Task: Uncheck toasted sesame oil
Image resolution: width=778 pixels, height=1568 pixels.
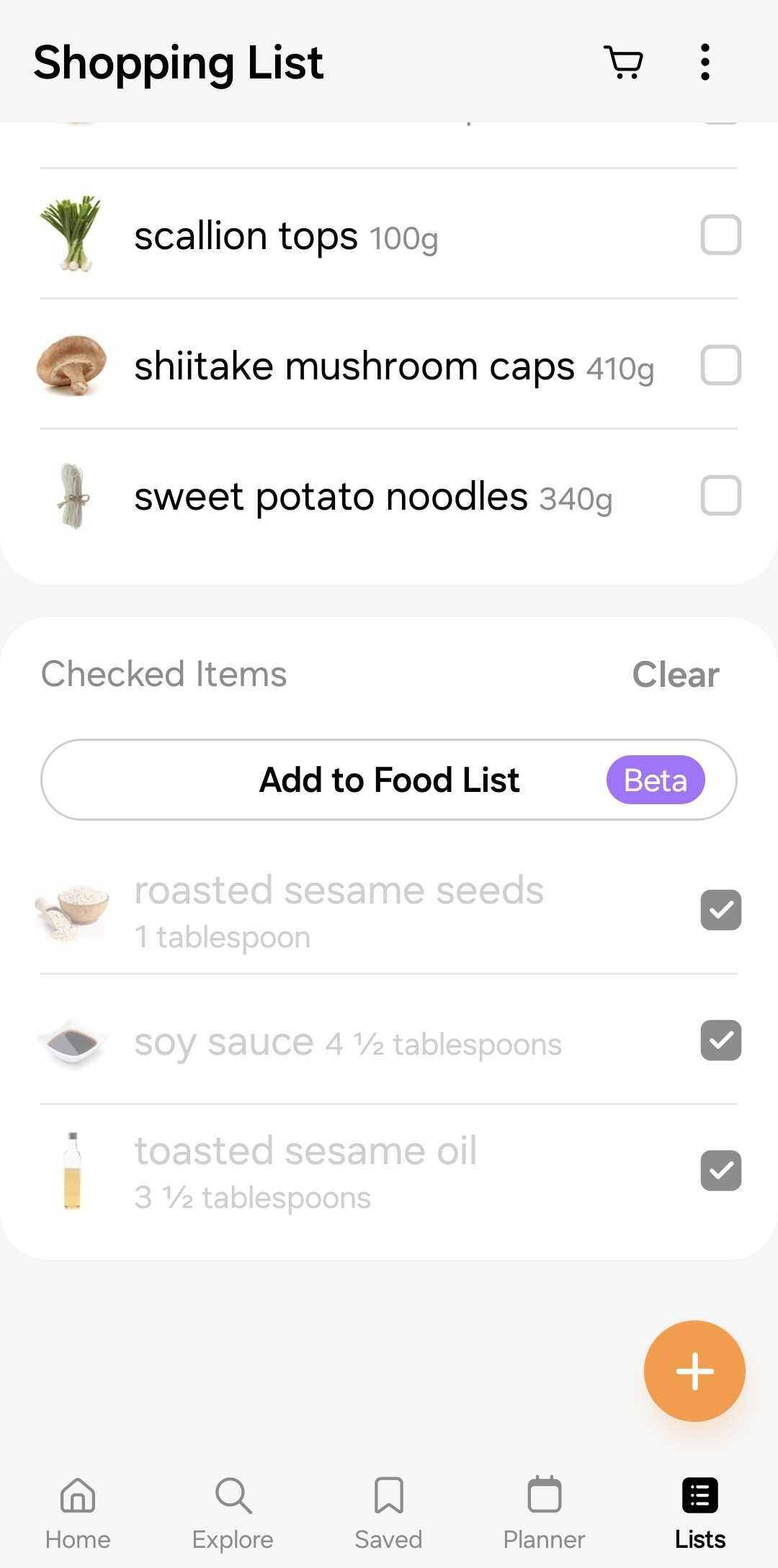Action: [721, 1171]
